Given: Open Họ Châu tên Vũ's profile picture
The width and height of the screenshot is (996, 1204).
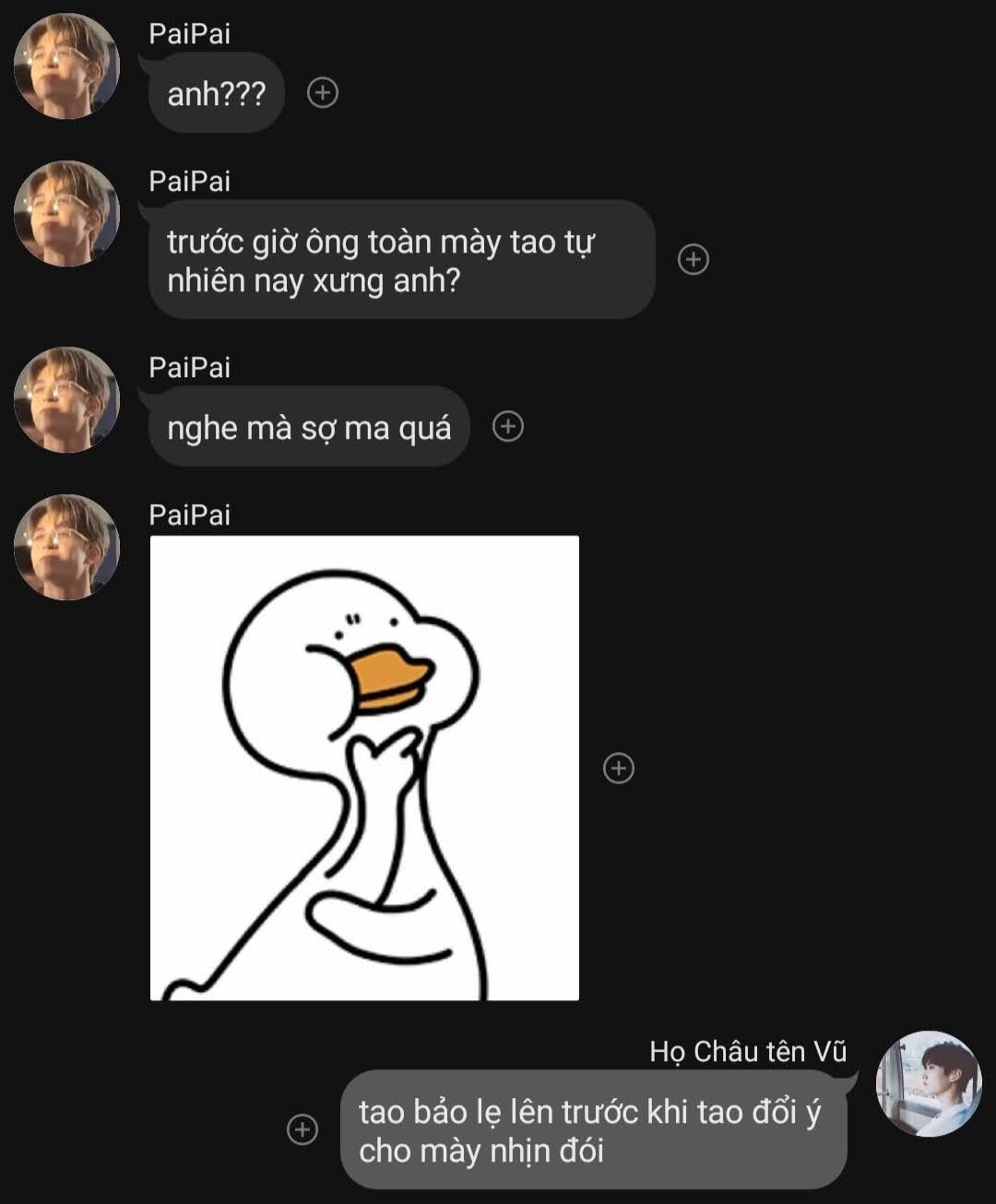Looking at the screenshot, I should (928, 1083).
